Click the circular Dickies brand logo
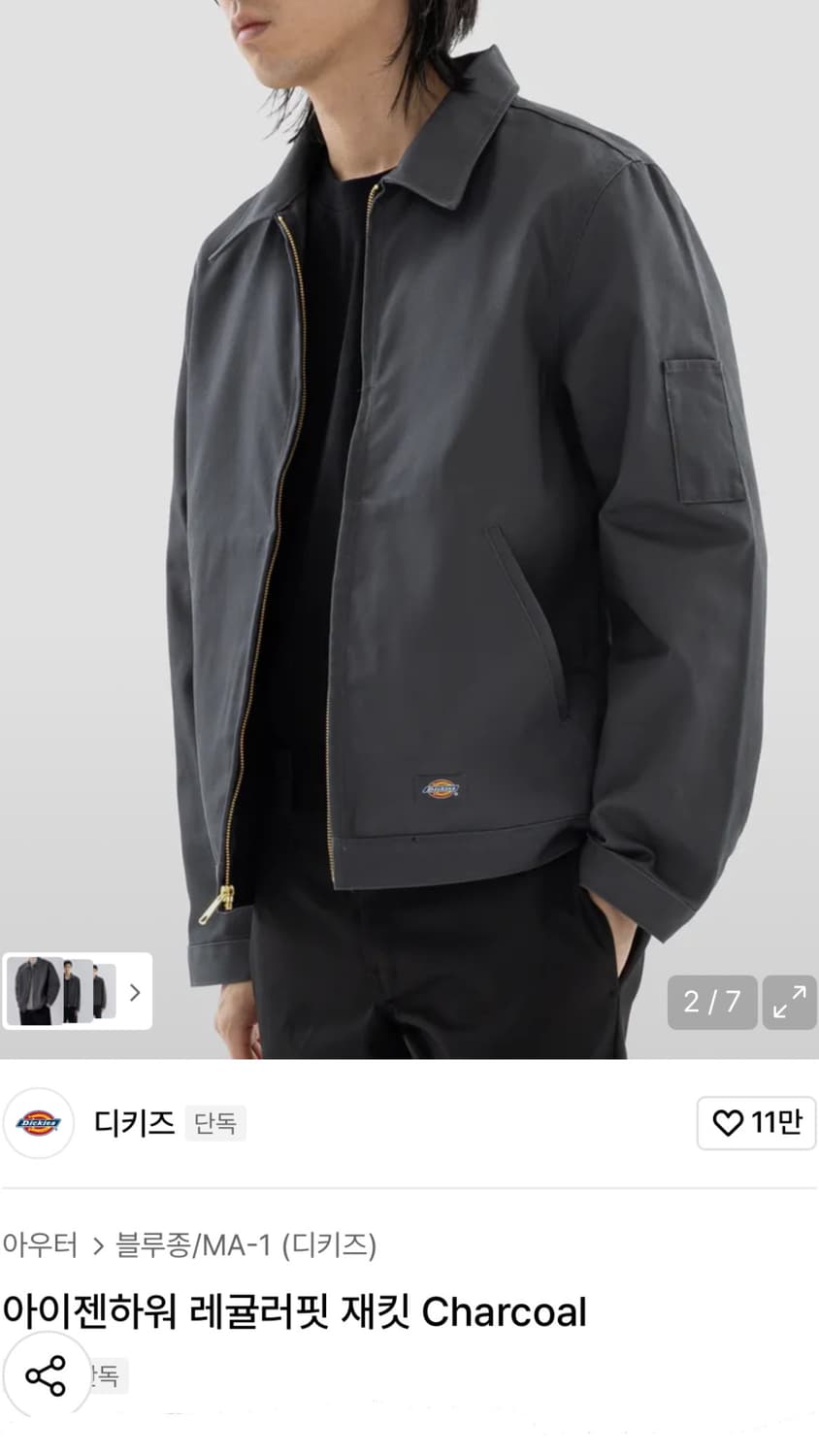819x1456 pixels. point(39,1123)
